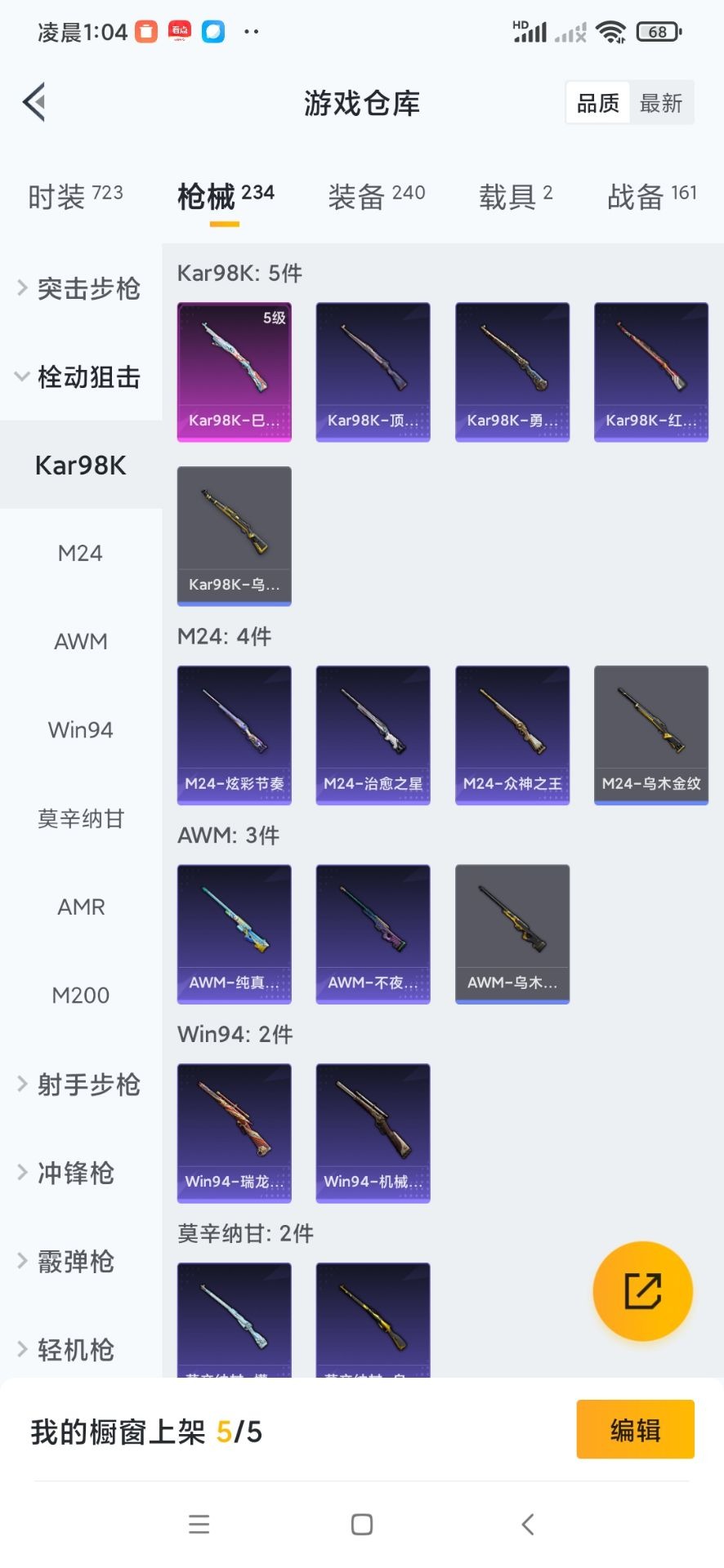The width and height of the screenshot is (724, 1568).
Task: Expand the 射手步枪 category
Action: coord(80,1085)
